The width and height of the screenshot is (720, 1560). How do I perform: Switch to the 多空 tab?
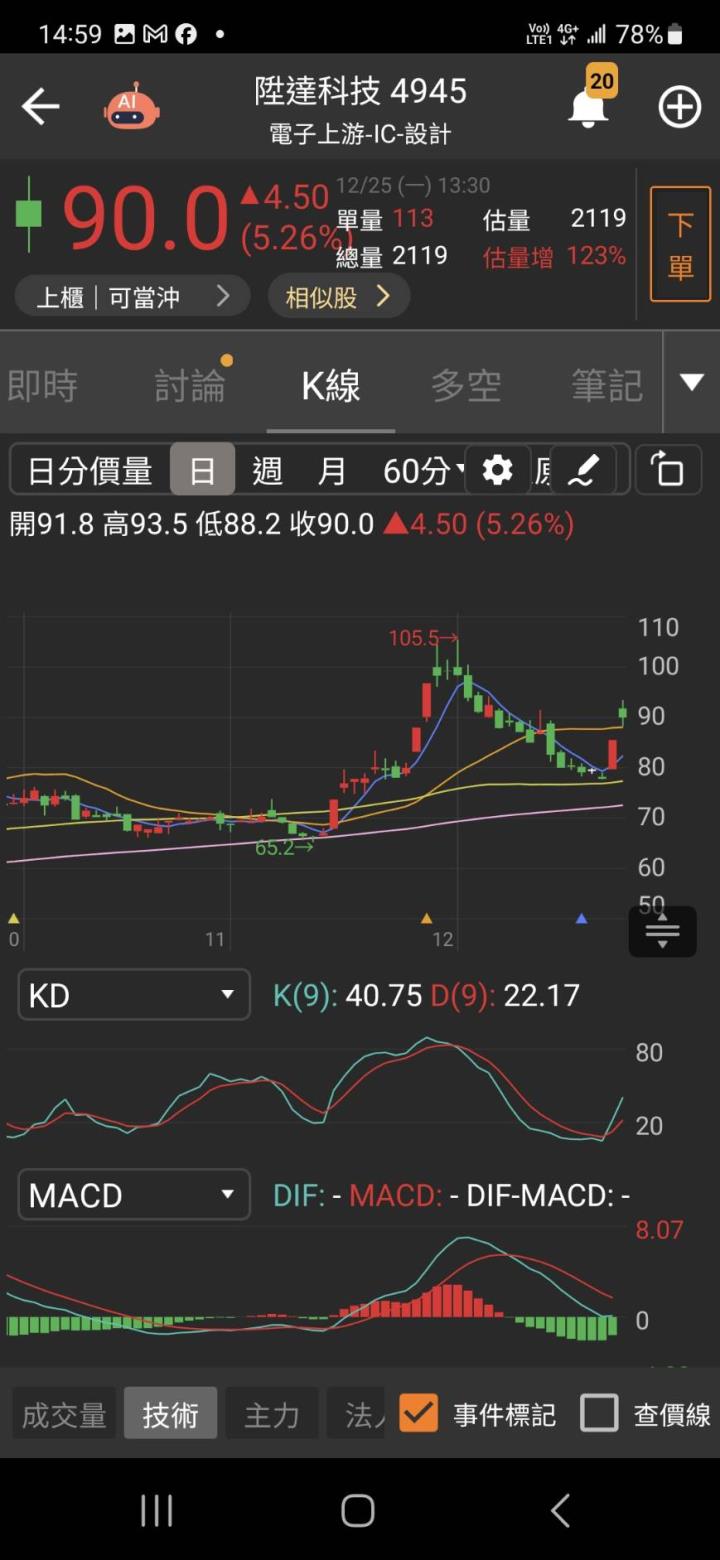click(466, 386)
